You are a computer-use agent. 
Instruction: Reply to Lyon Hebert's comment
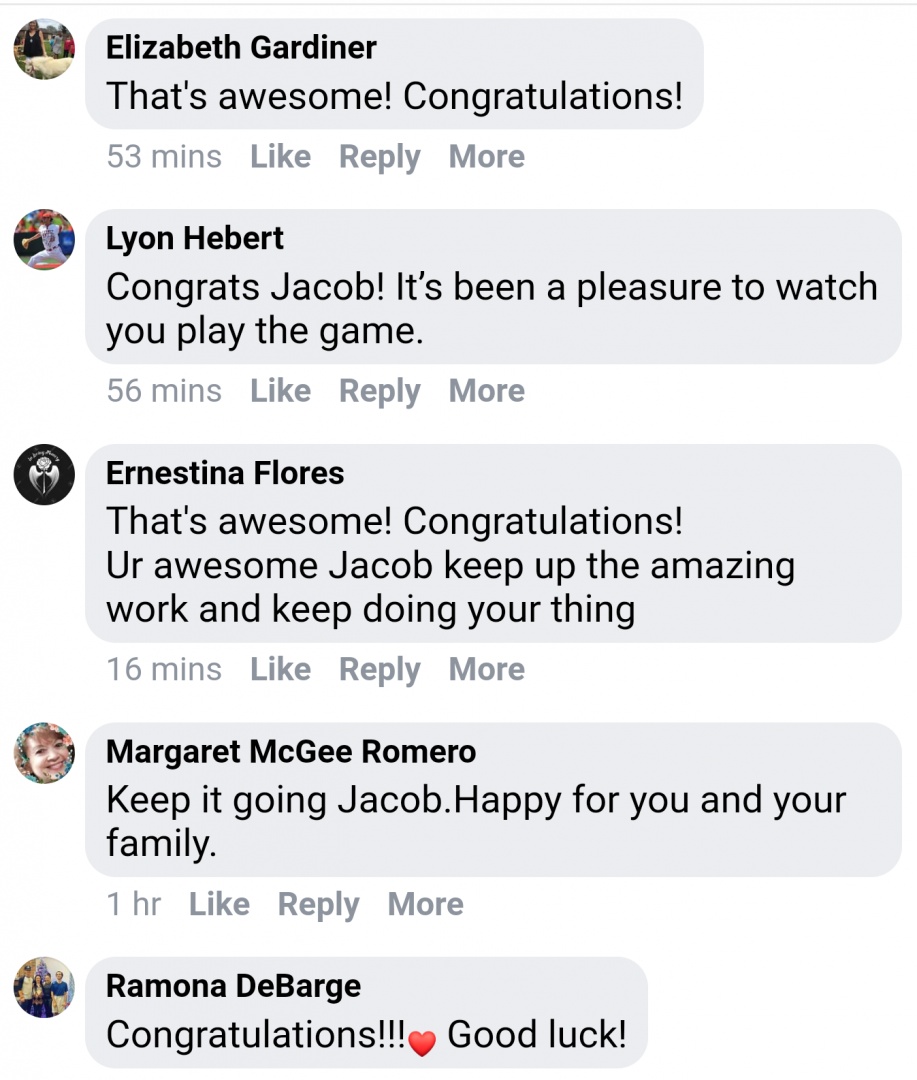[x=379, y=391]
